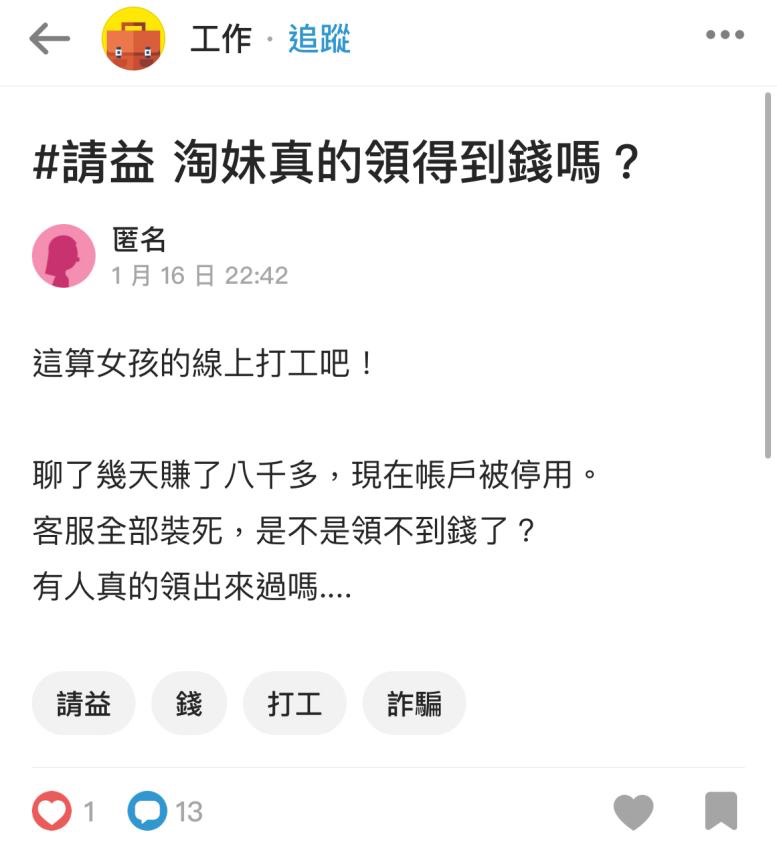Screen dimensions: 782x852
Task: Select the 請益 tag
Action: pos(83,703)
